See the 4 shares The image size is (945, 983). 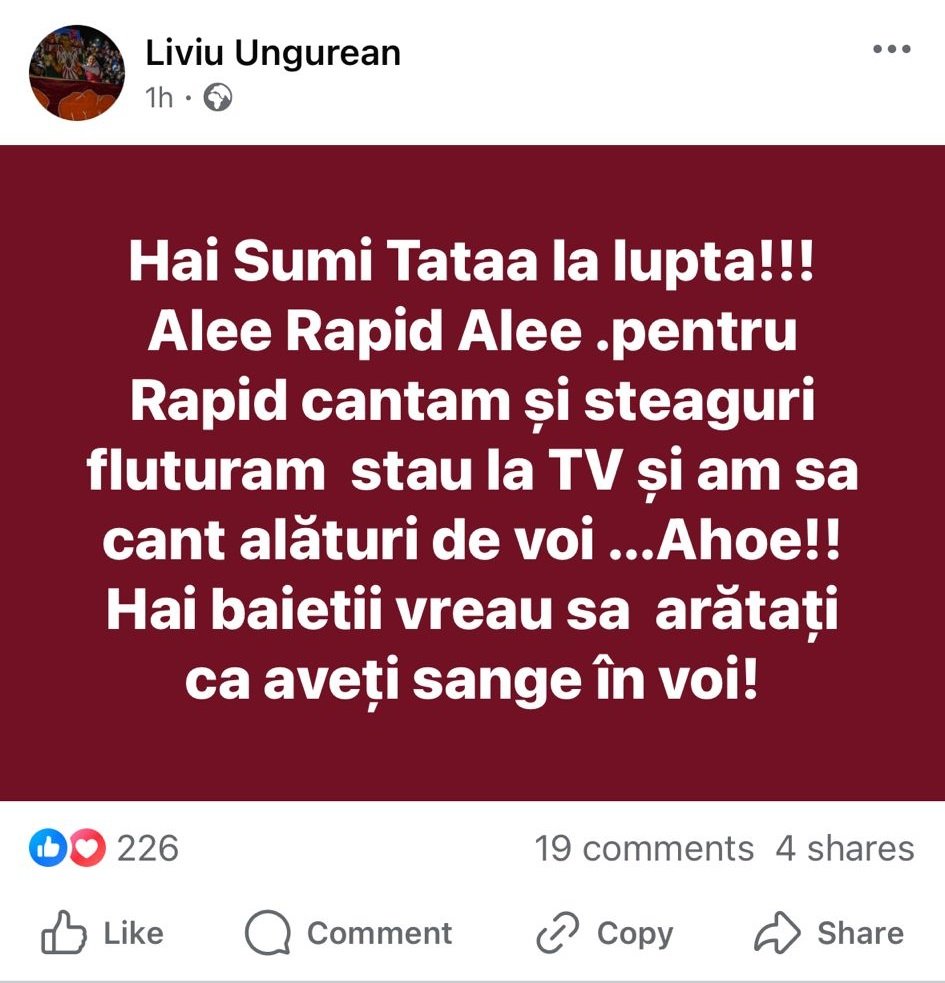[844, 849]
